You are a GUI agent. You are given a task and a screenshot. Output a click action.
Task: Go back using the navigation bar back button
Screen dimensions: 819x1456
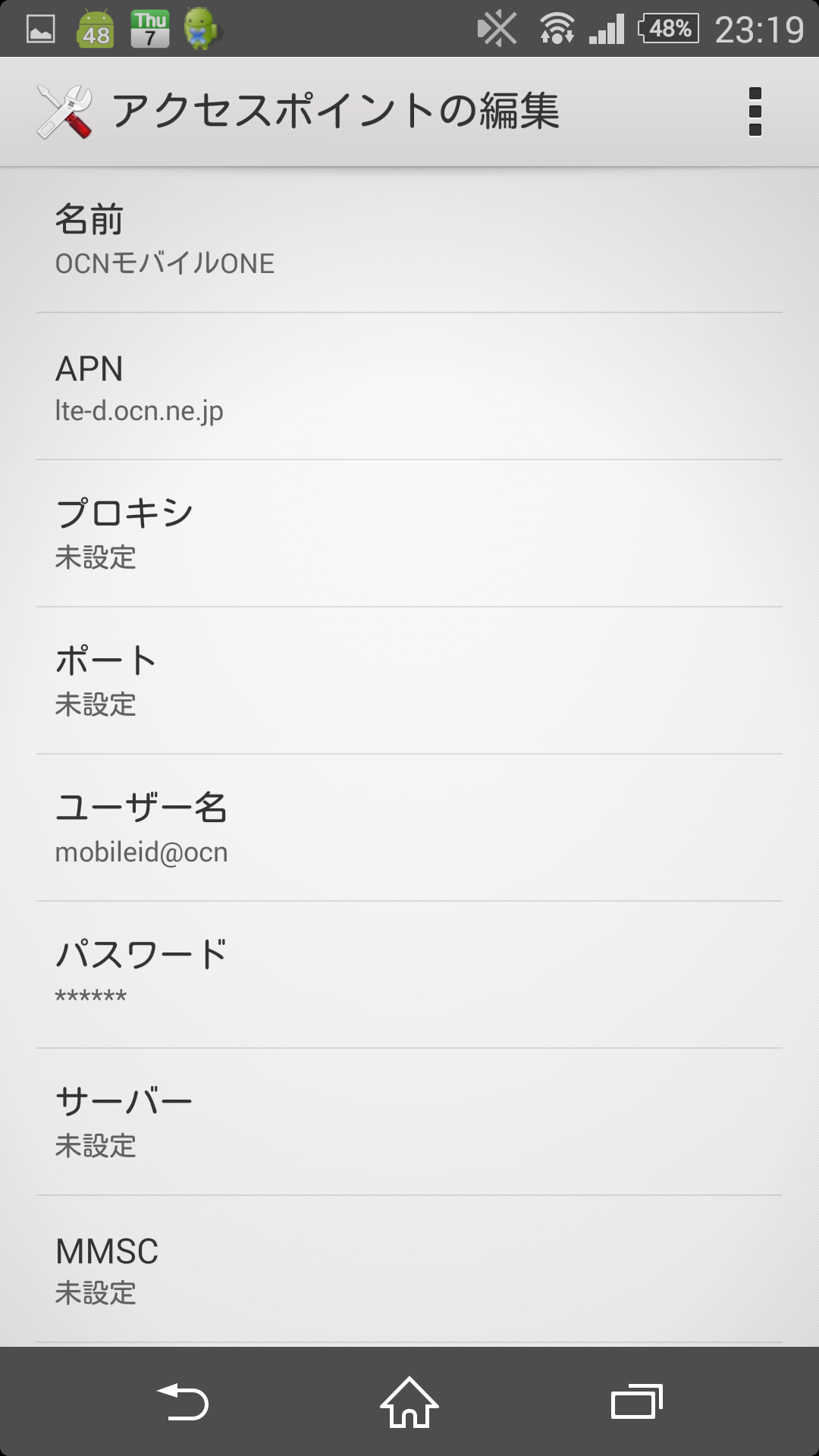(x=183, y=1402)
